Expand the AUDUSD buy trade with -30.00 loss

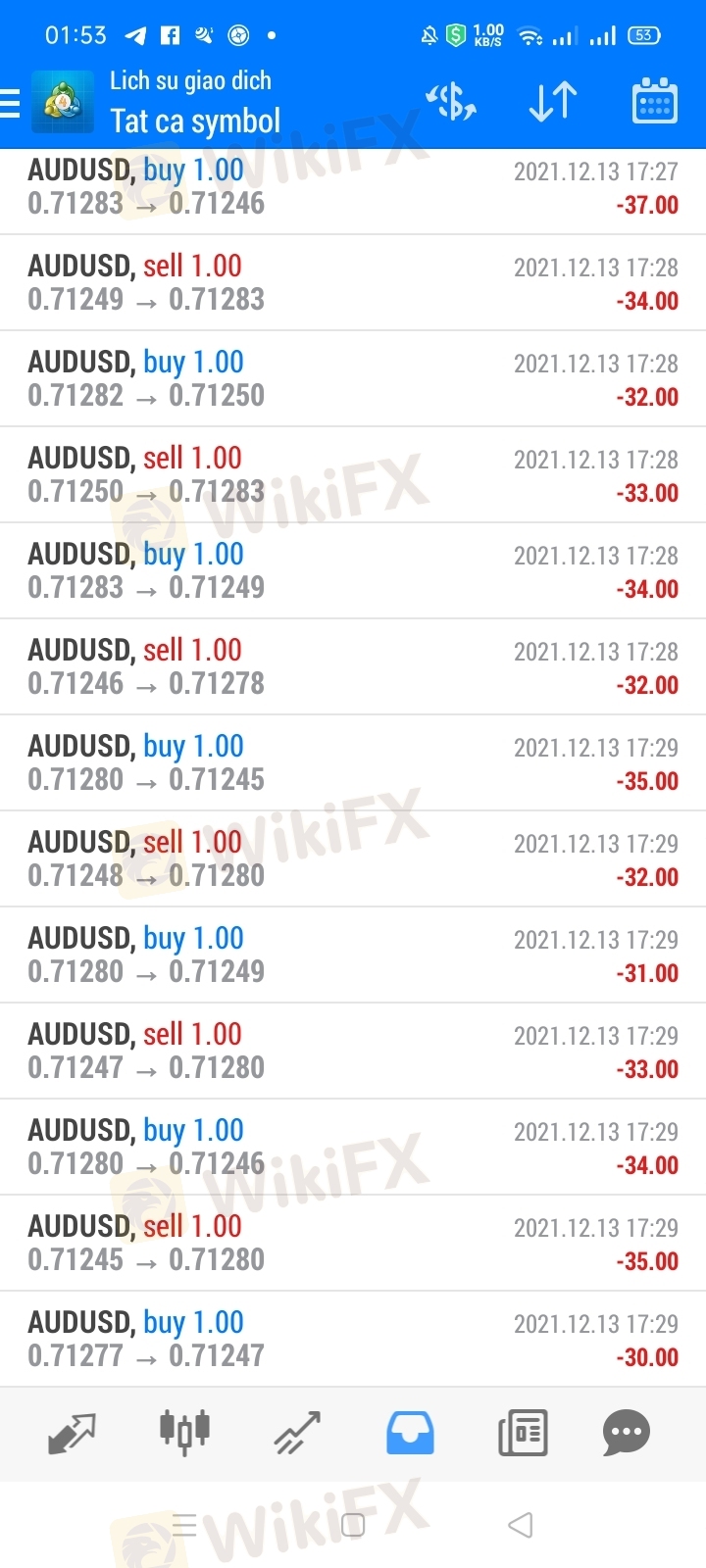point(353,1340)
